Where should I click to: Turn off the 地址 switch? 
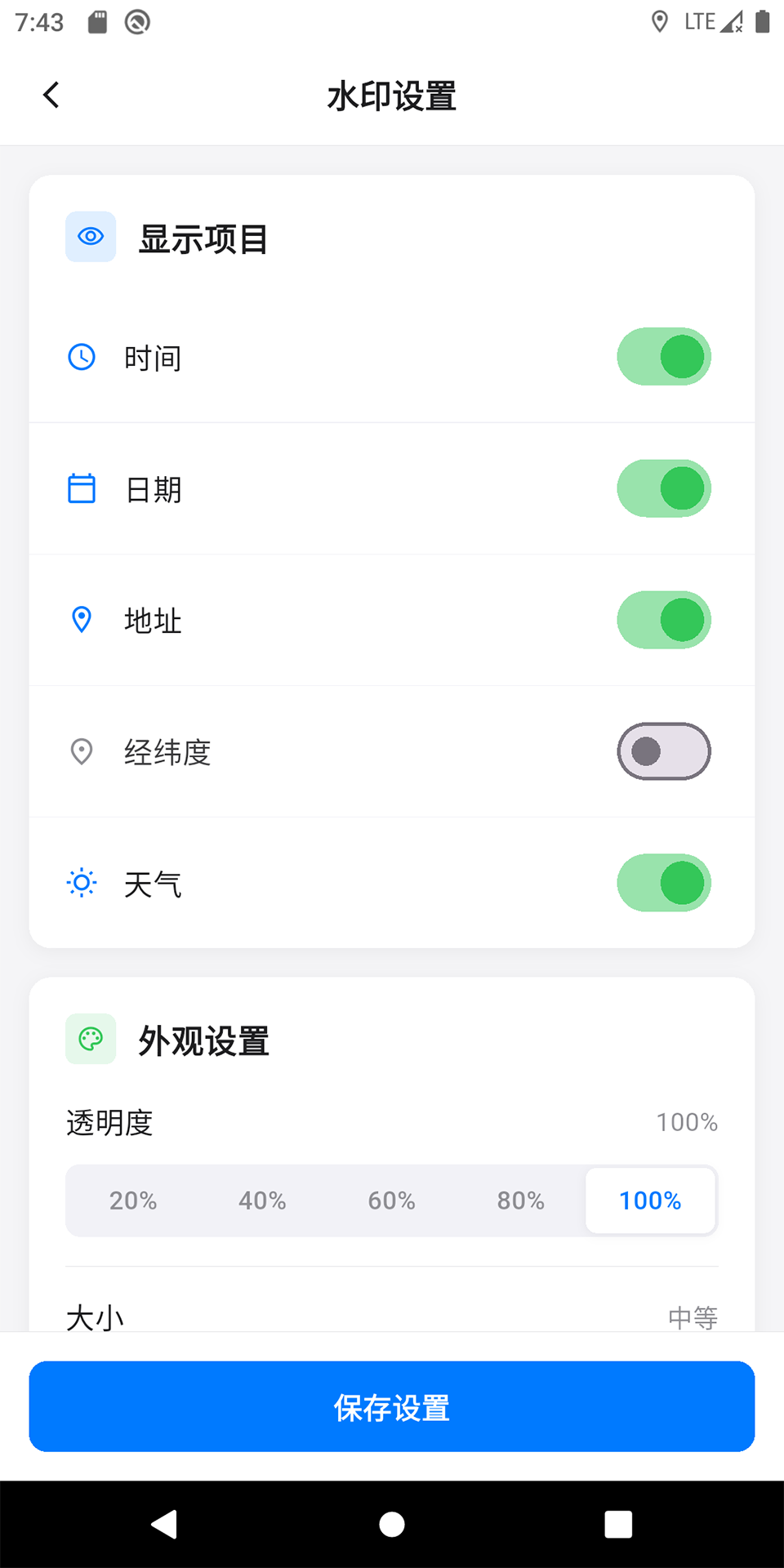pyautogui.click(x=664, y=621)
